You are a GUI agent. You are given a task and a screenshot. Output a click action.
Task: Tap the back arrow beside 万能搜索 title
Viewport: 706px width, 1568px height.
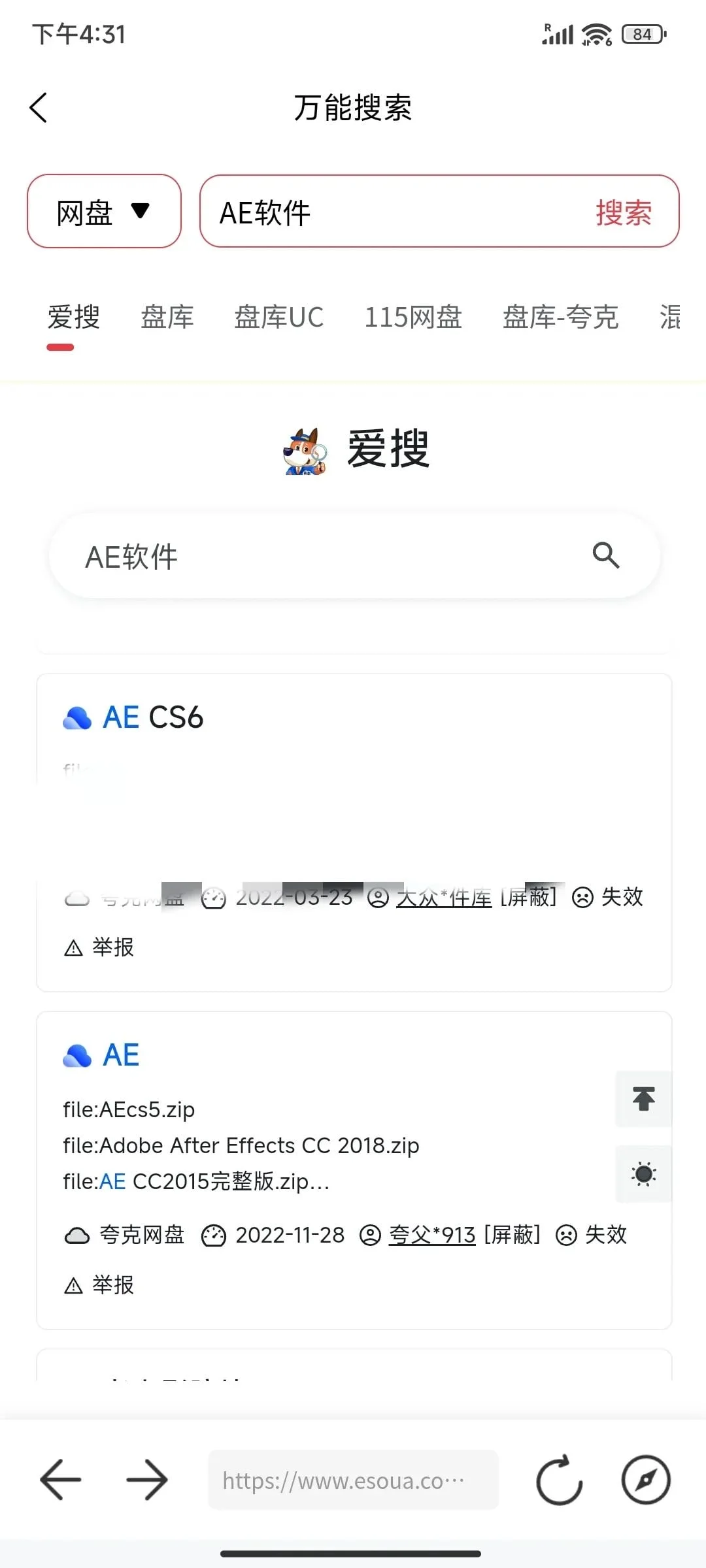coord(38,107)
